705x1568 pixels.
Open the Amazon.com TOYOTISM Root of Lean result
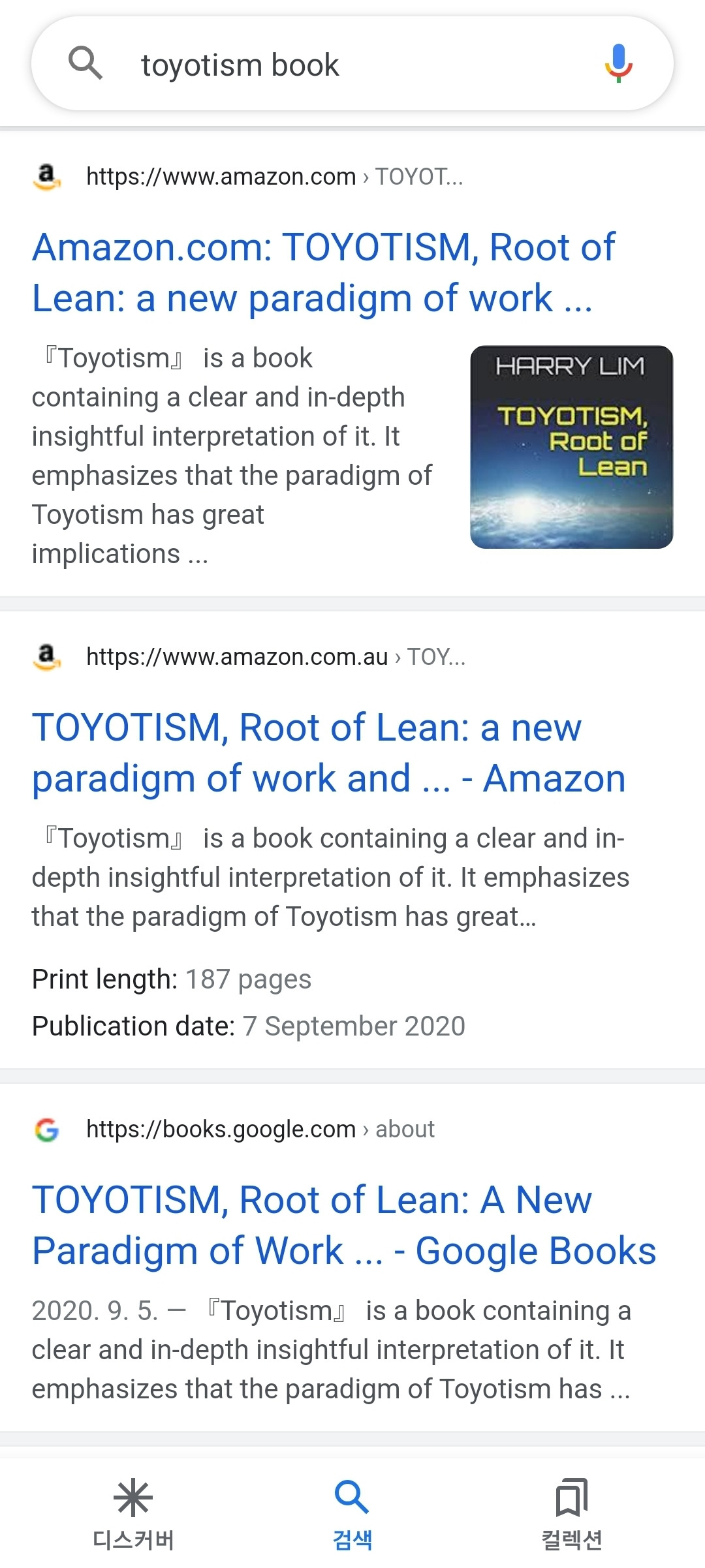pos(324,273)
